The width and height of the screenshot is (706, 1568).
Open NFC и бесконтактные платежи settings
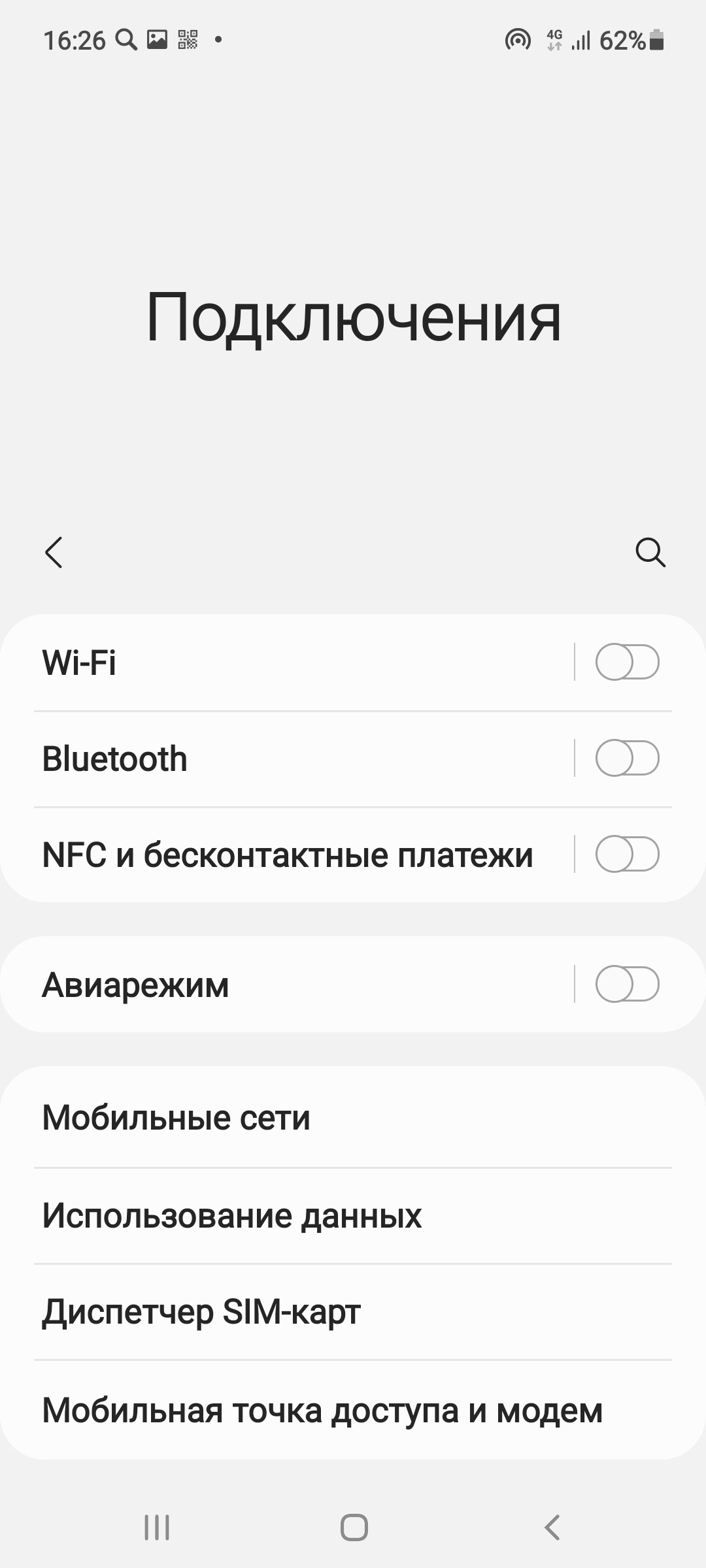(x=288, y=855)
